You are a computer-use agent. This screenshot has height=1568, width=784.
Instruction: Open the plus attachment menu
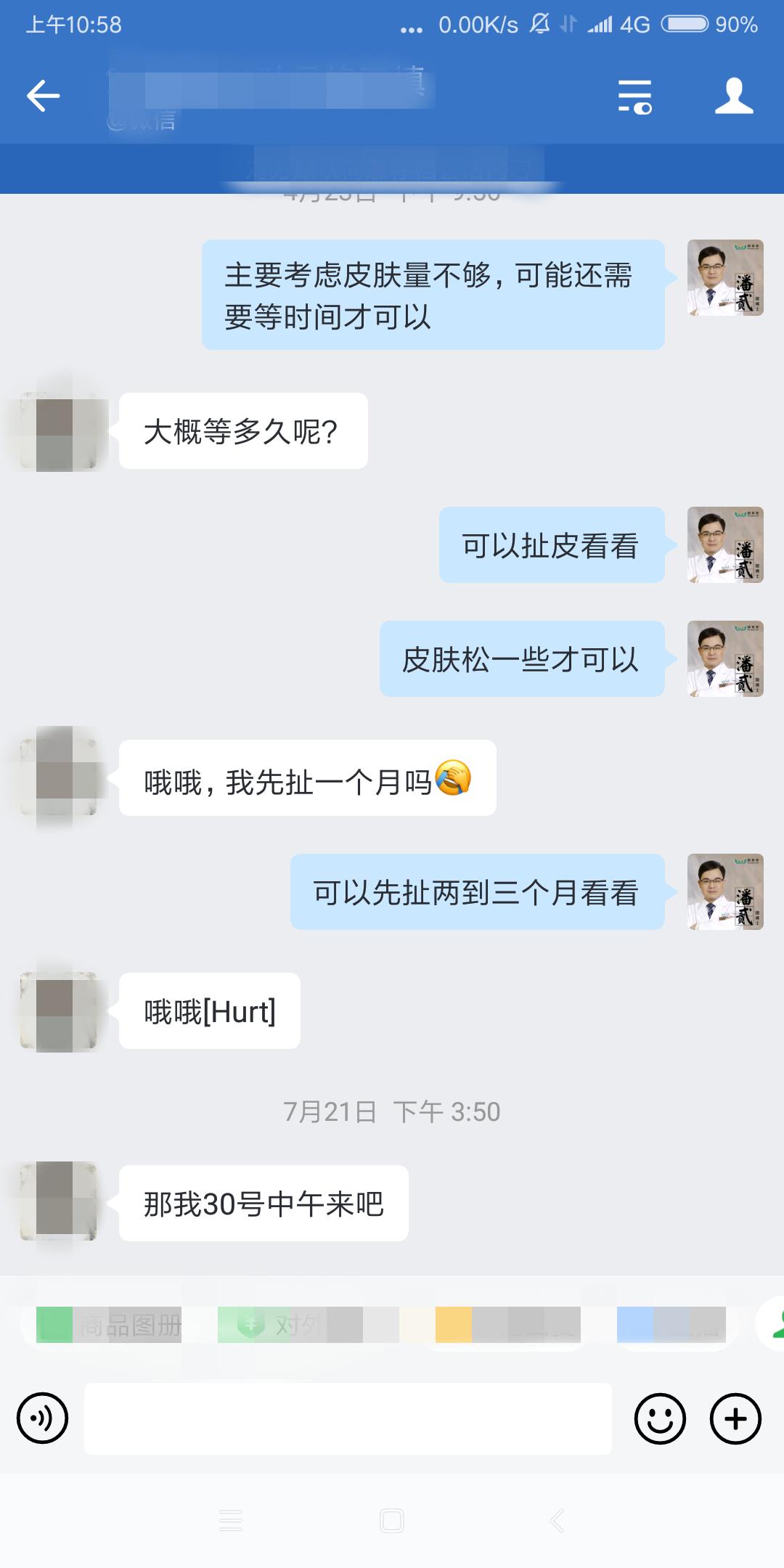(x=734, y=1417)
